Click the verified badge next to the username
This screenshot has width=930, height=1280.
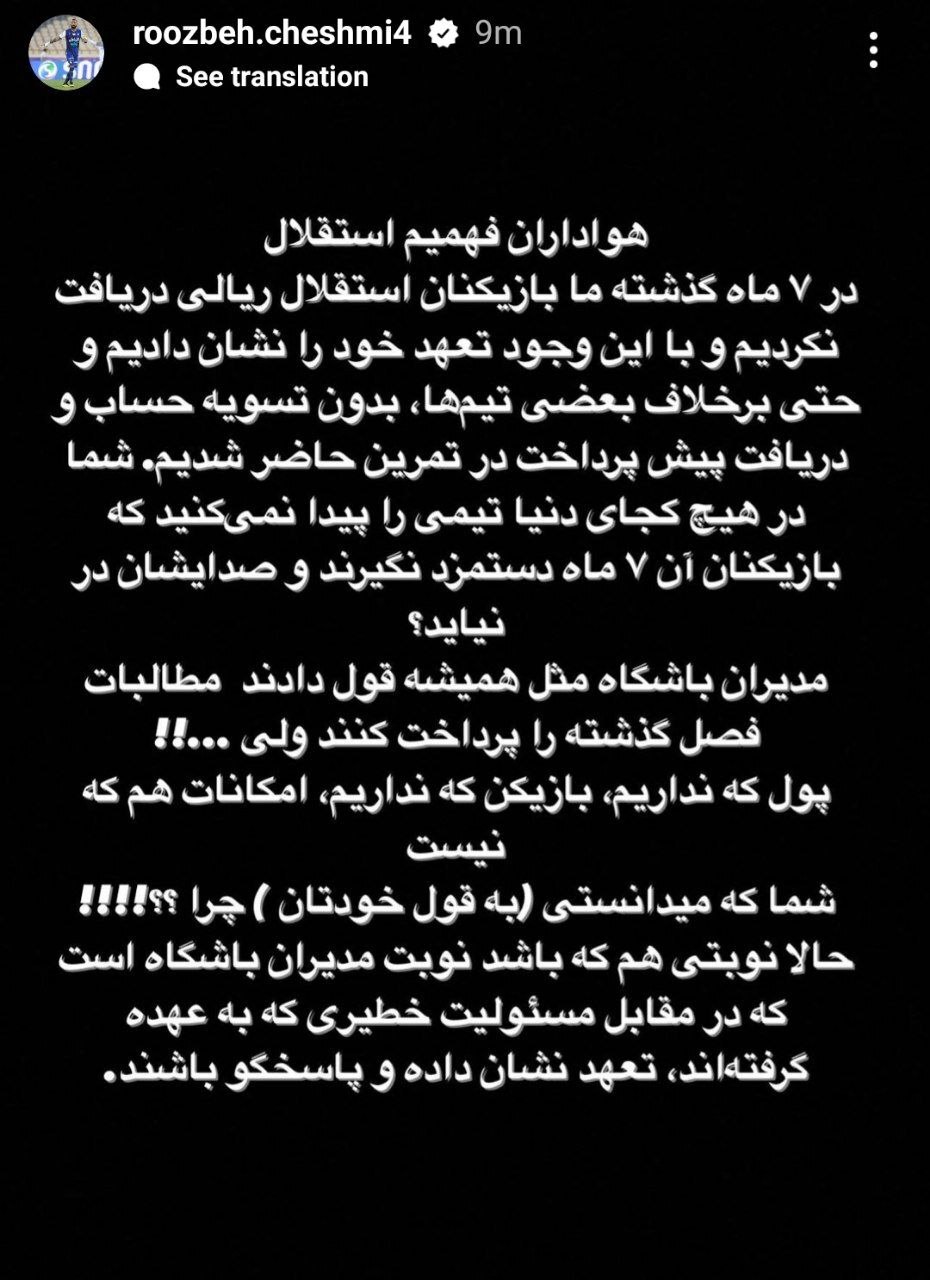coord(444,30)
